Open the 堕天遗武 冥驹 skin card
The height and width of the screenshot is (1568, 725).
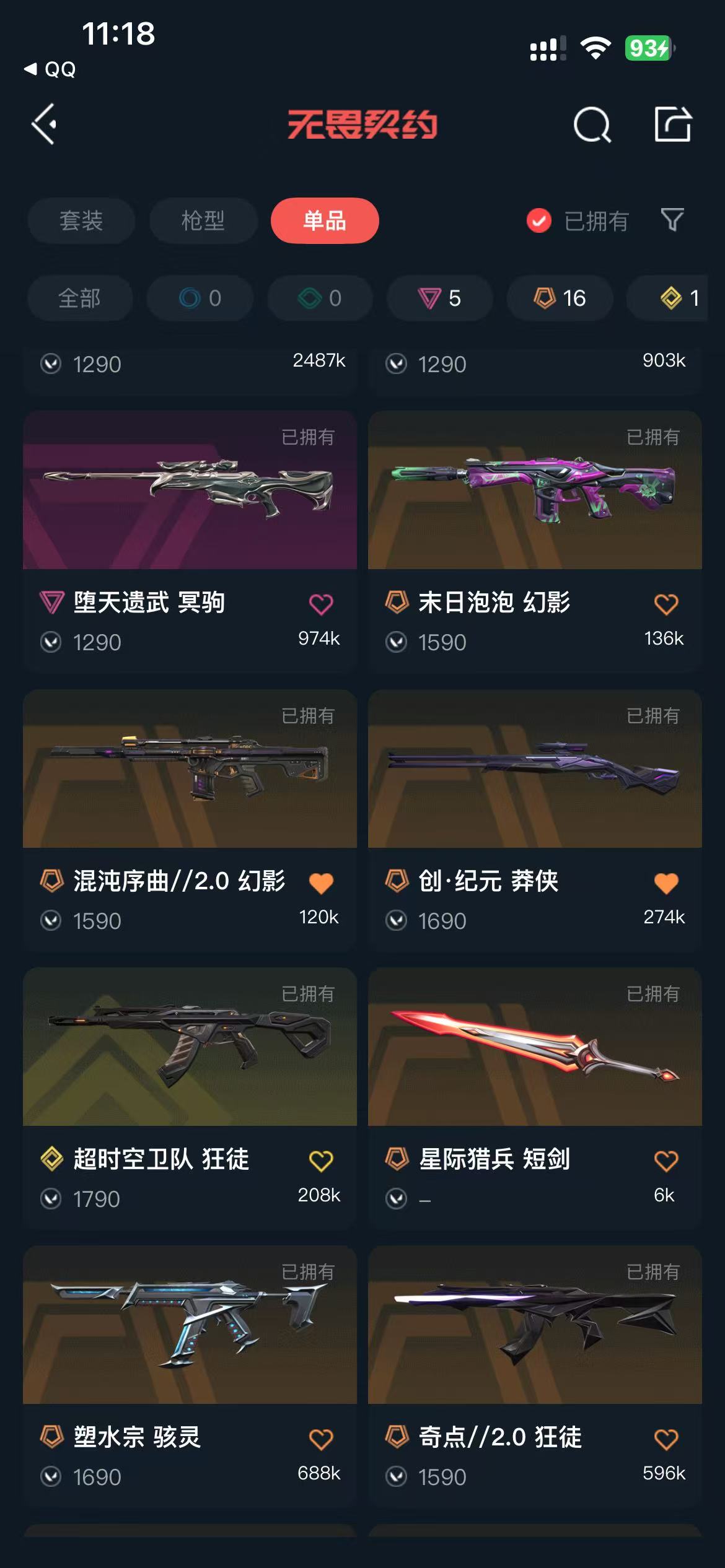[190, 541]
